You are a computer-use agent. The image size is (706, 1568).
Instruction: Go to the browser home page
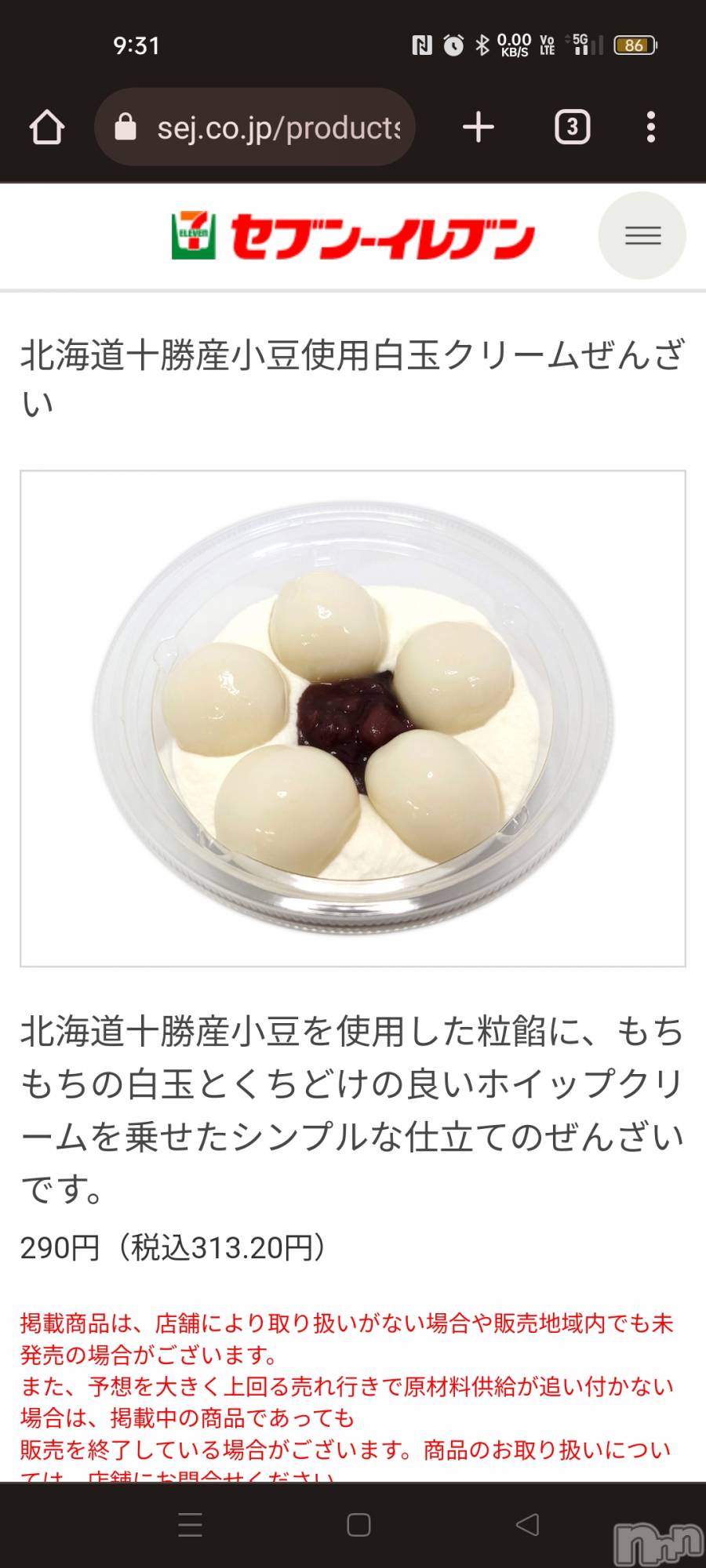click(47, 128)
